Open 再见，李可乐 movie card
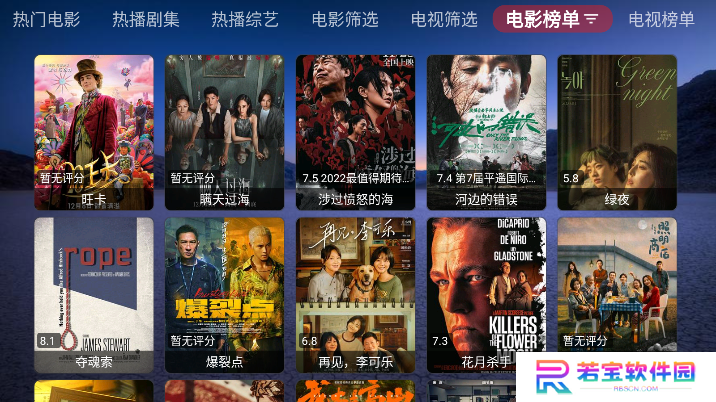 click(x=355, y=294)
